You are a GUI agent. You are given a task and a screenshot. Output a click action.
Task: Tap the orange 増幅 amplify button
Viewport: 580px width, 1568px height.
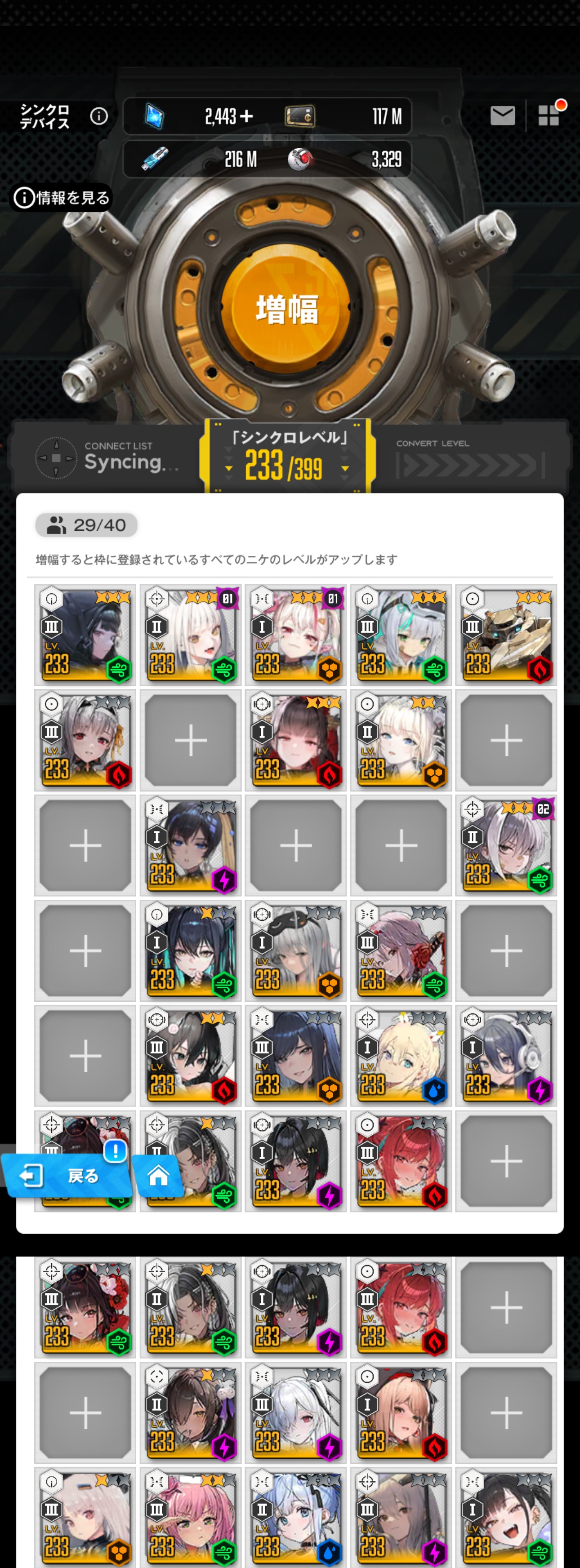coord(286,309)
